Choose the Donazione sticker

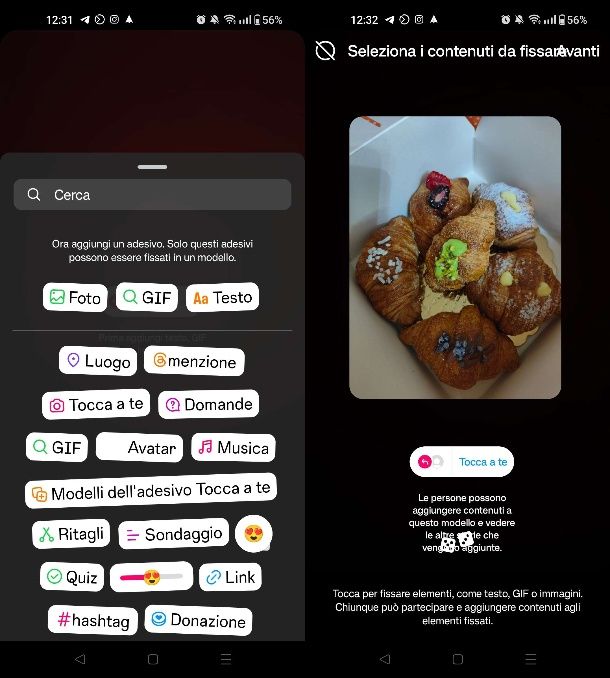click(x=198, y=620)
